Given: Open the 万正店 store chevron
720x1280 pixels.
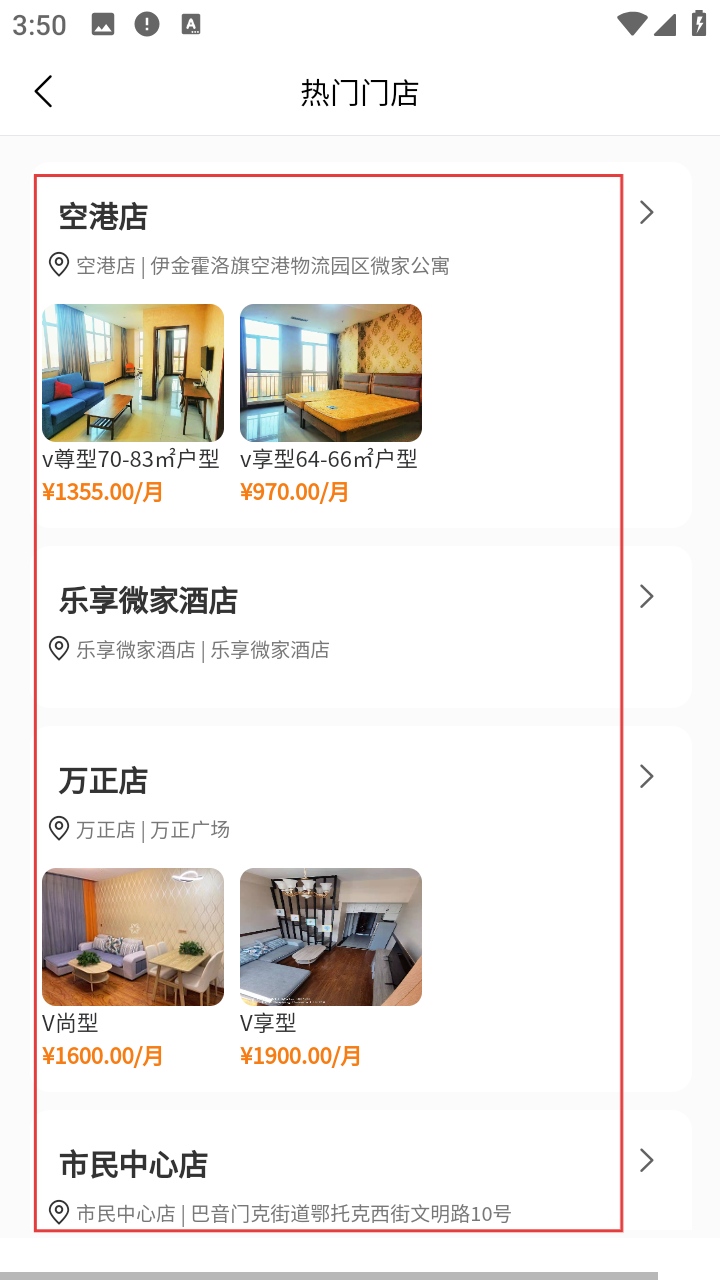Looking at the screenshot, I should point(647,777).
